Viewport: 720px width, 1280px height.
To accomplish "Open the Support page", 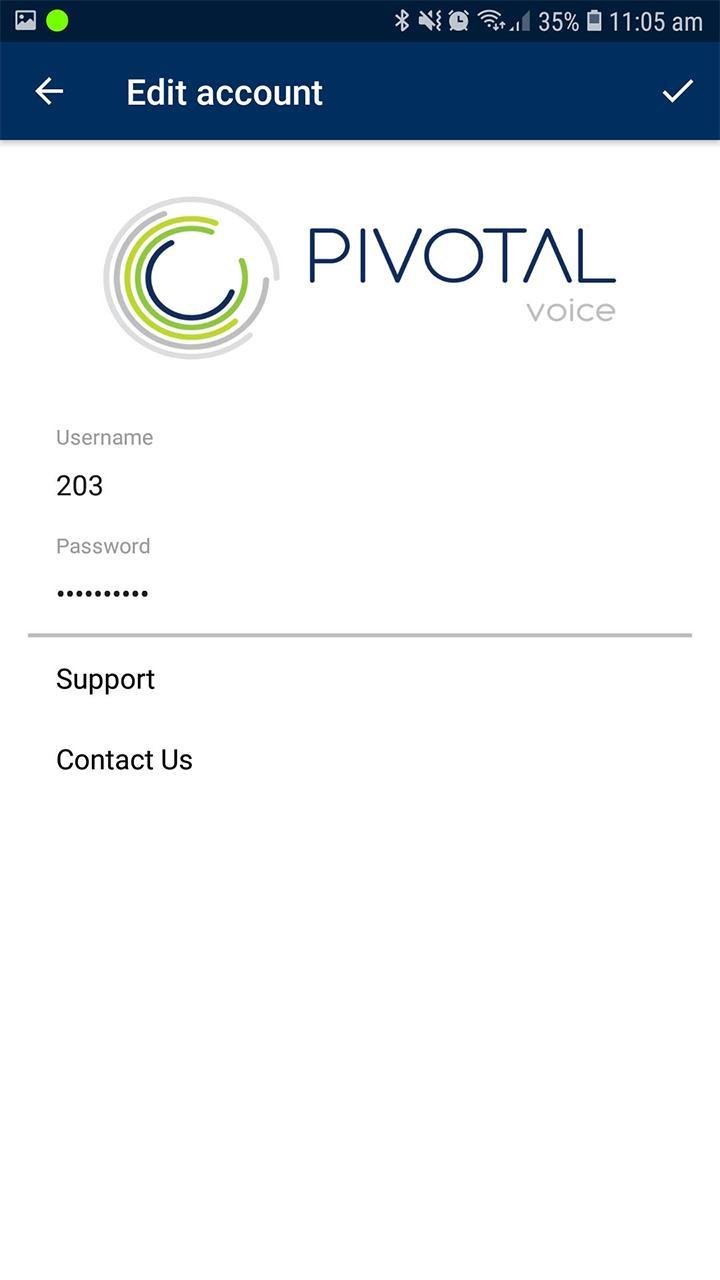I will pyautogui.click(x=105, y=679).
